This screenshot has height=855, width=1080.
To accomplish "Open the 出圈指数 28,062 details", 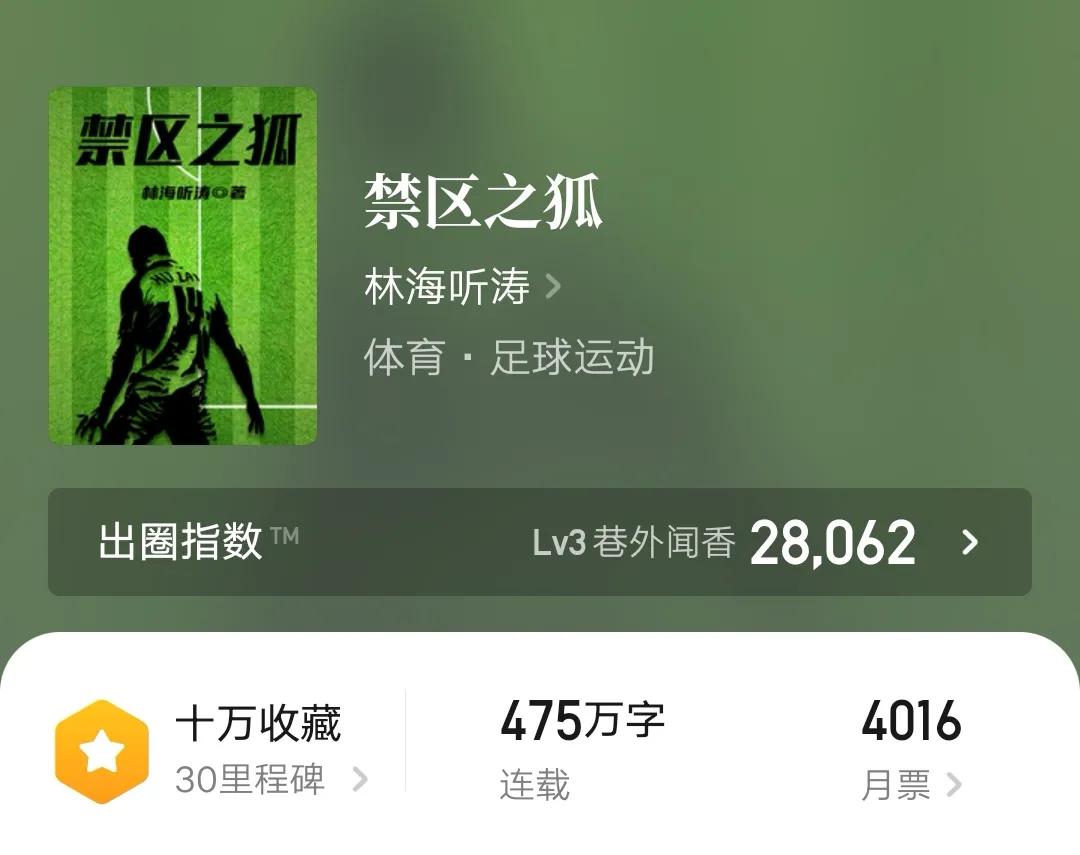I will click(540, 542).
